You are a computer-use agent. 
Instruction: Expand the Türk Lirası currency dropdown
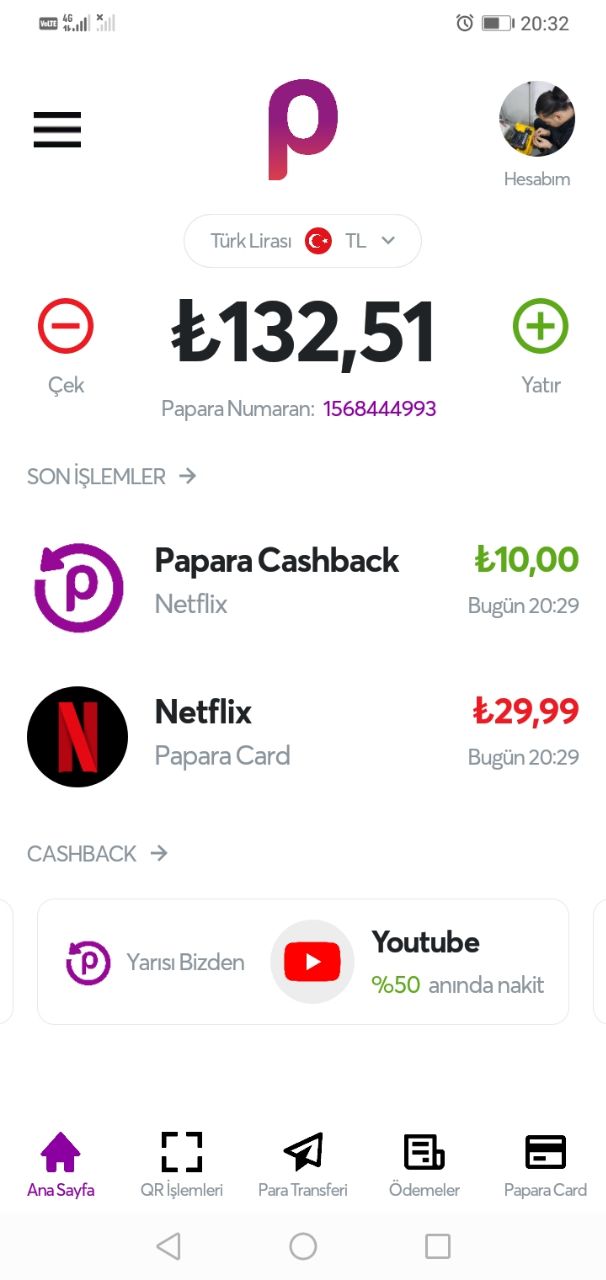(x=303, y=241)
